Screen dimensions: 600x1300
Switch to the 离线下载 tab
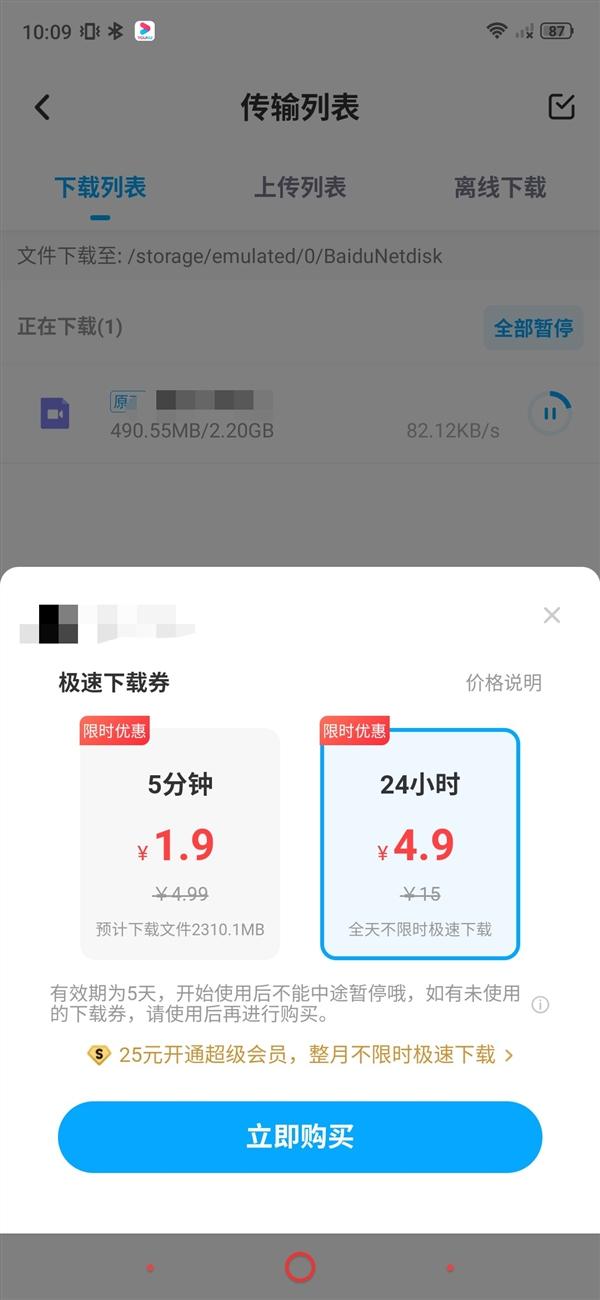[500, 187]
